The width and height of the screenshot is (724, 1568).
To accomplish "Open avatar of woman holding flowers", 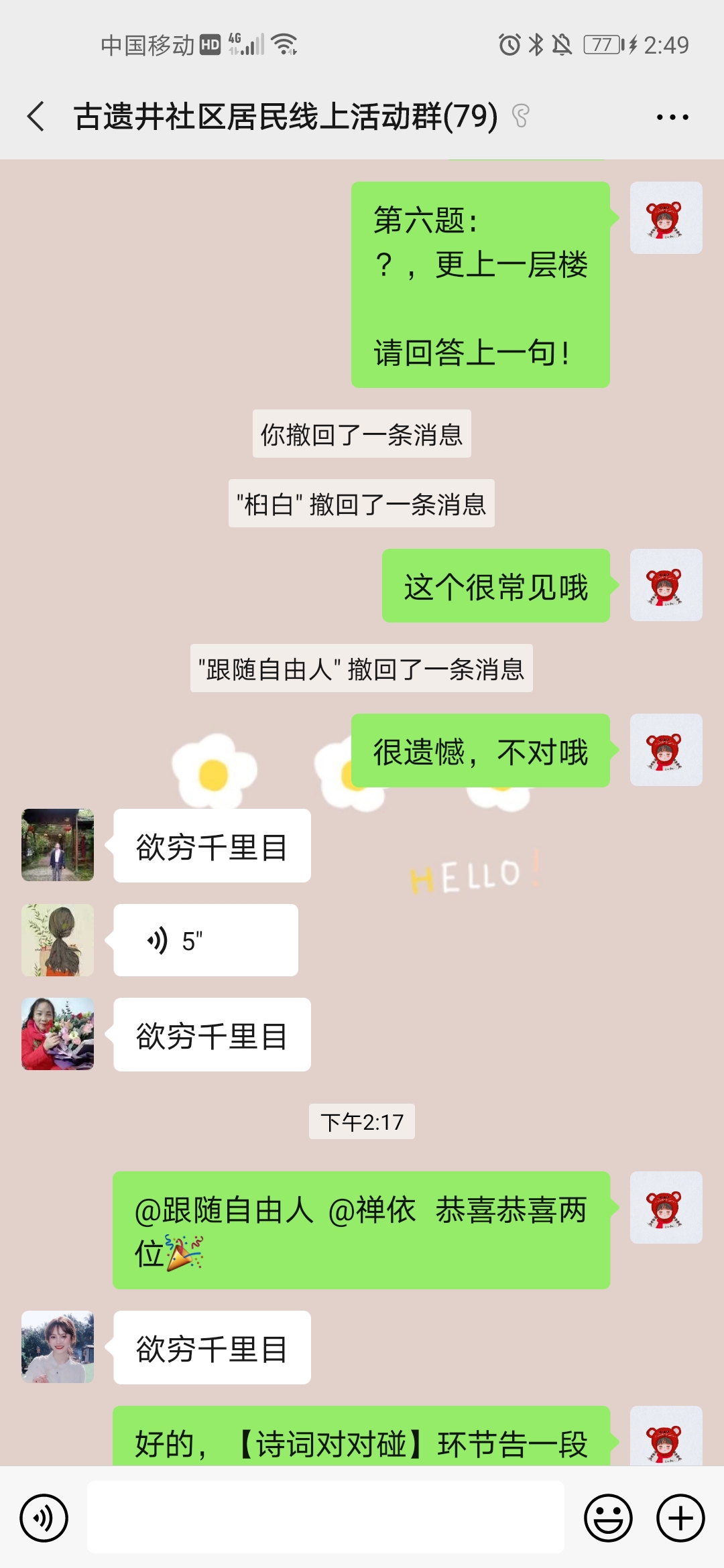I will 58,1034.
